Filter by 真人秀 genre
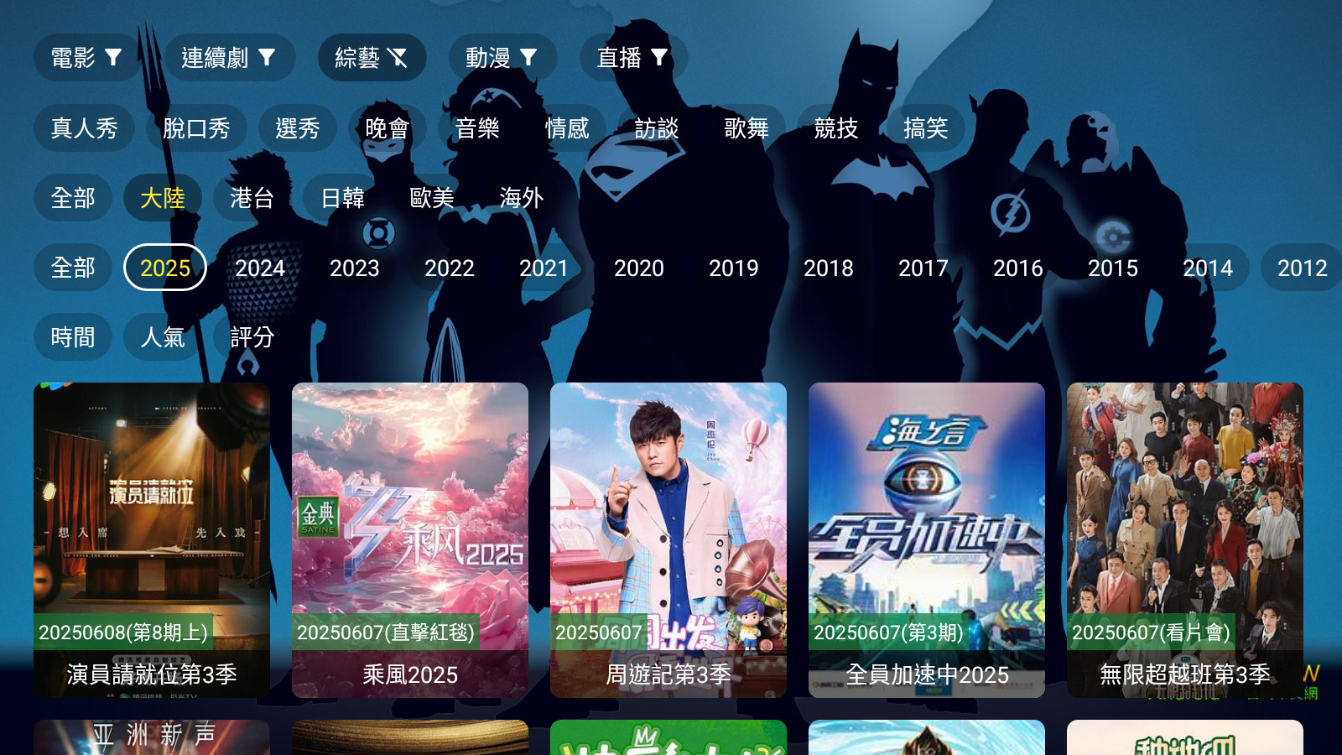1342x755 pixels. [x=84, y=128]
